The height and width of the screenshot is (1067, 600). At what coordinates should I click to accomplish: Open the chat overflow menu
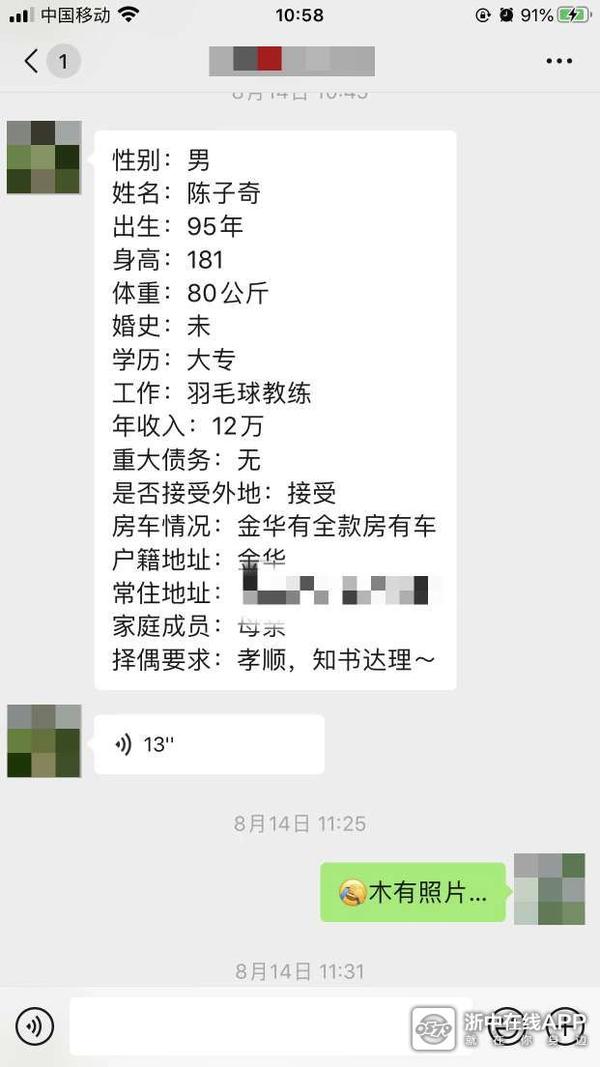point(559,61)
